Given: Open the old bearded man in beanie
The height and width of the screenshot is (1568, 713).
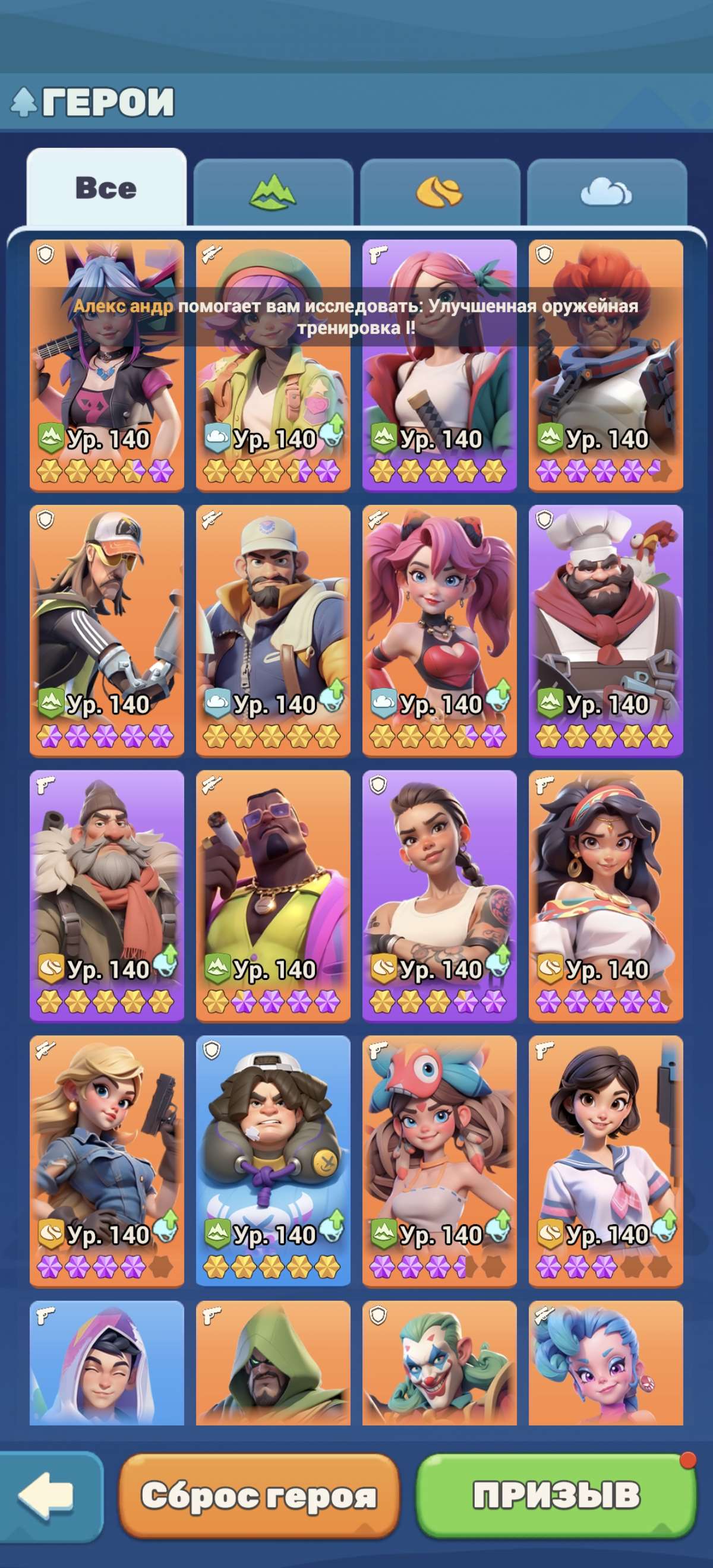Looking at the screenshot, I should [x=106, y=896].
